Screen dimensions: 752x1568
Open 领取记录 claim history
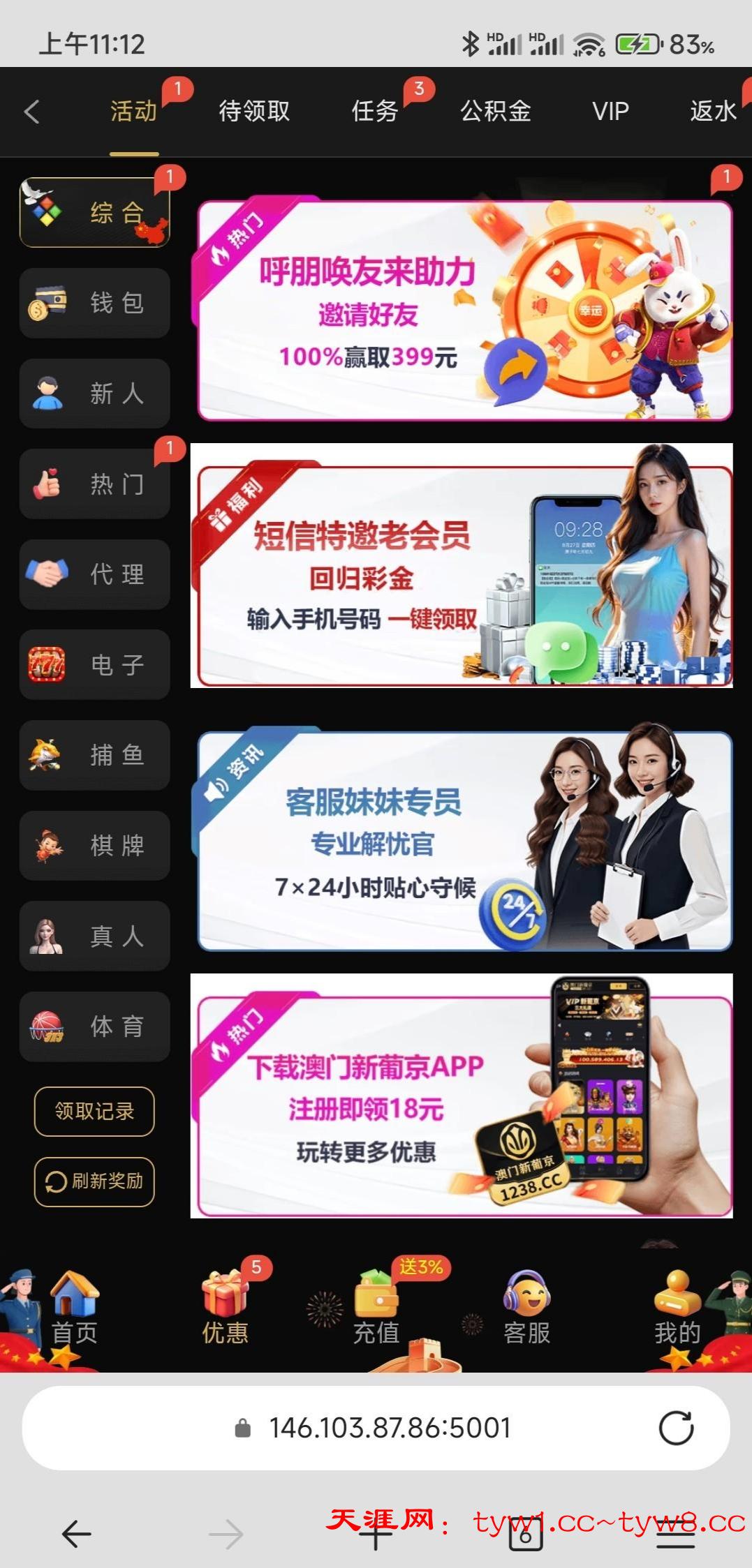(x=94, y=1111)
